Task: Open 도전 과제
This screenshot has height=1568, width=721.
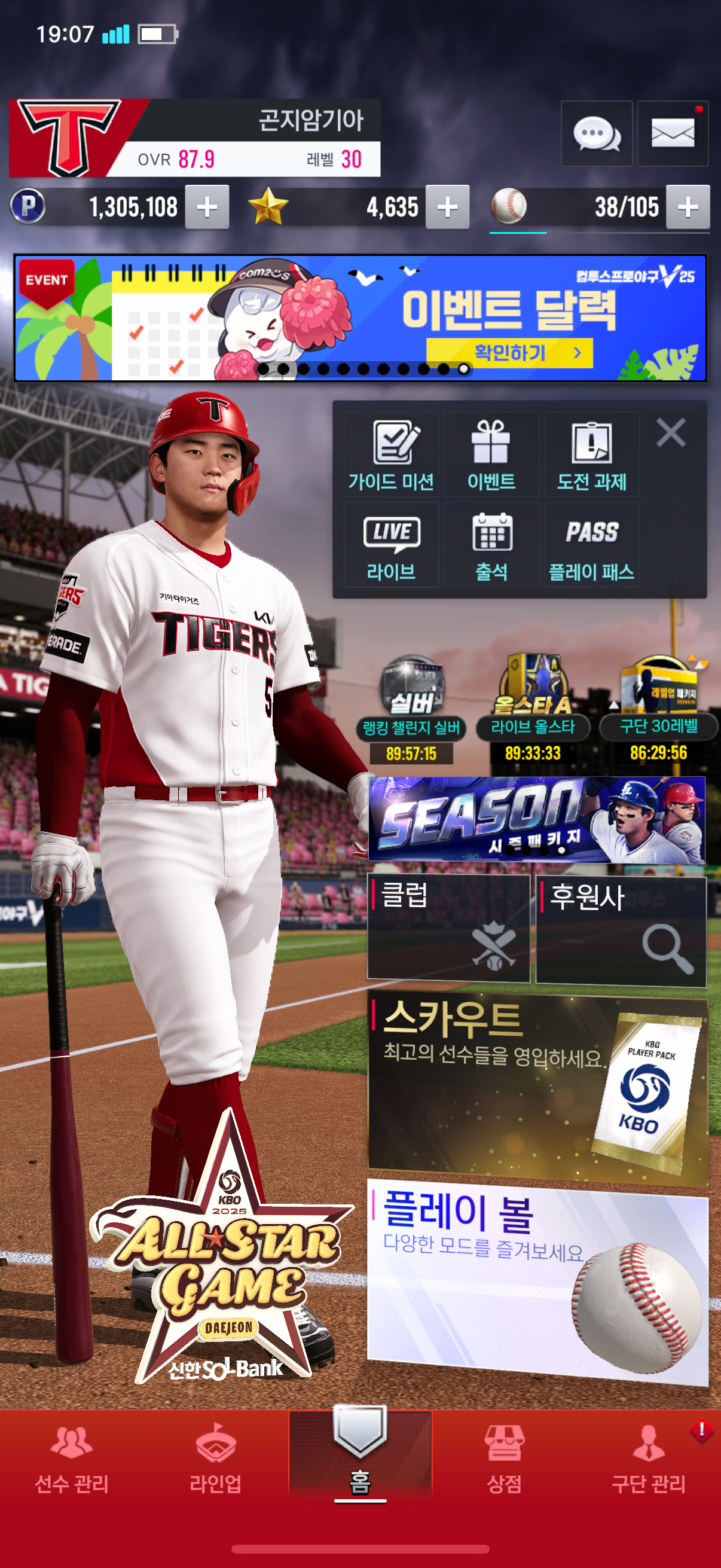Action: point(591,454)
